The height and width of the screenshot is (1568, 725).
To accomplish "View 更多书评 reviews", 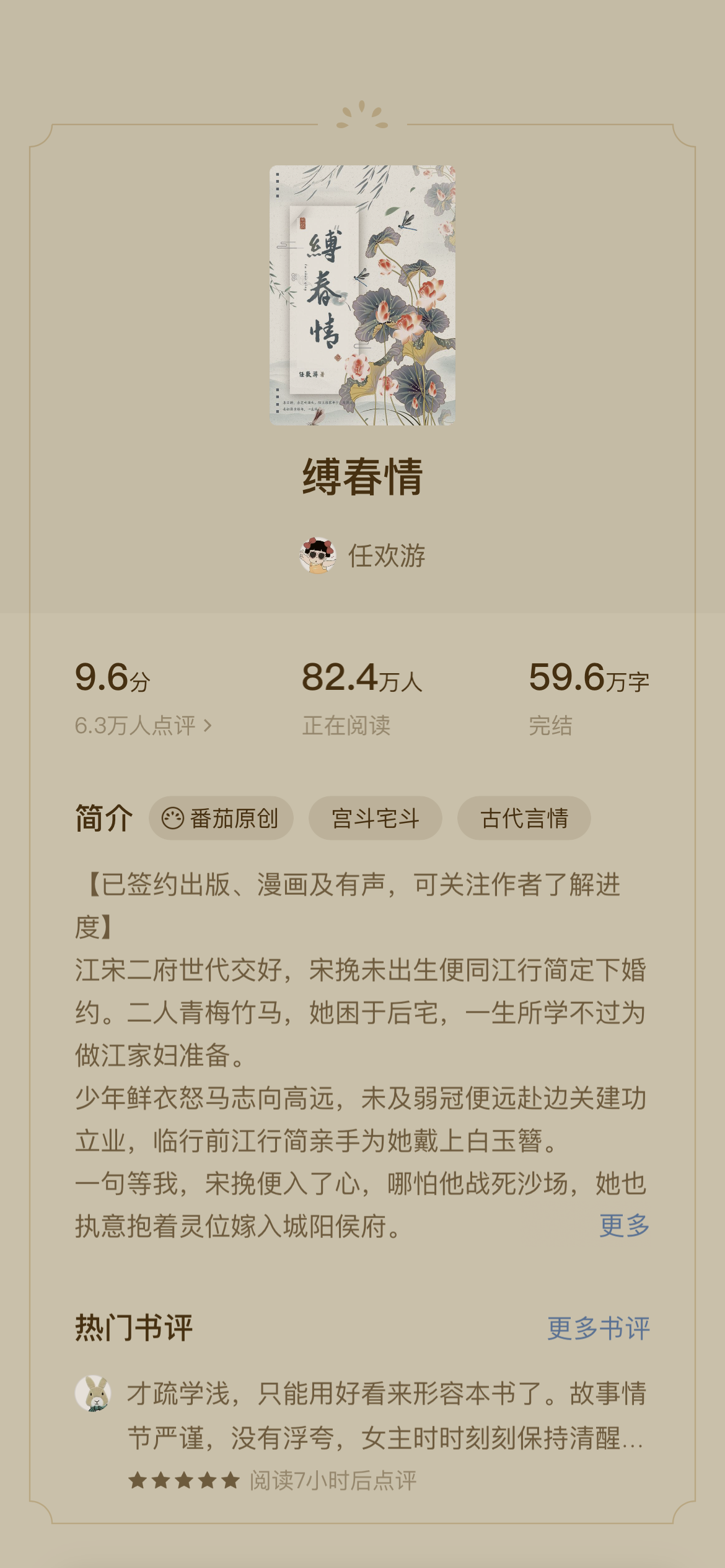I will click(598, 1328).
